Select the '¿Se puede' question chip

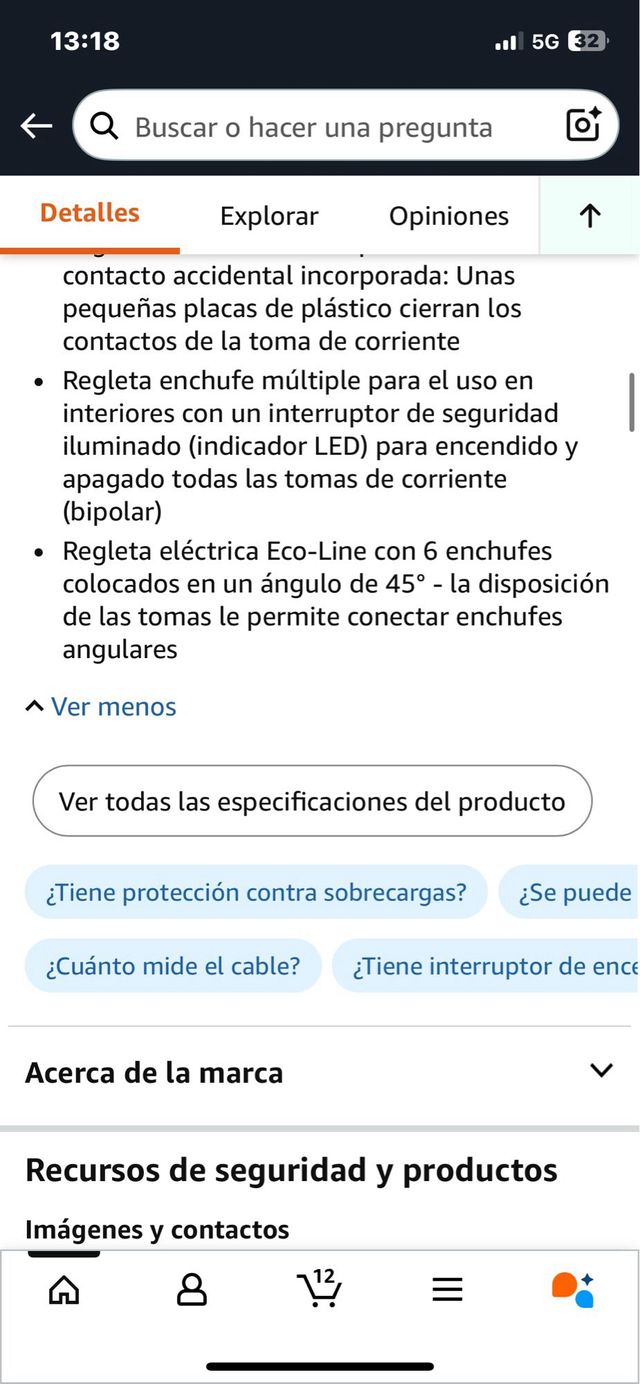click(572, 892)
